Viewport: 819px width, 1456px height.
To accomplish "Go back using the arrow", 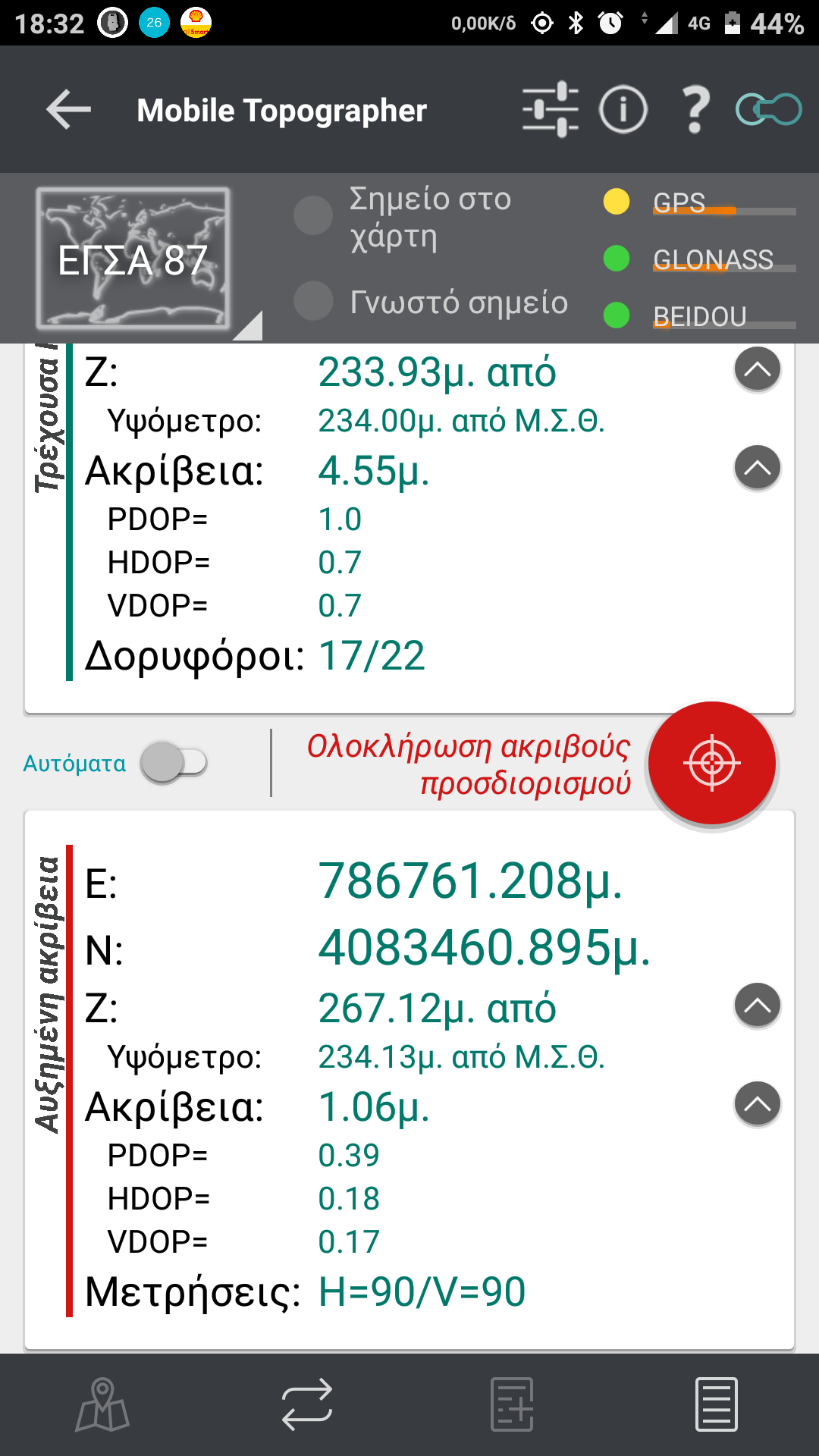I will [68, 111].
